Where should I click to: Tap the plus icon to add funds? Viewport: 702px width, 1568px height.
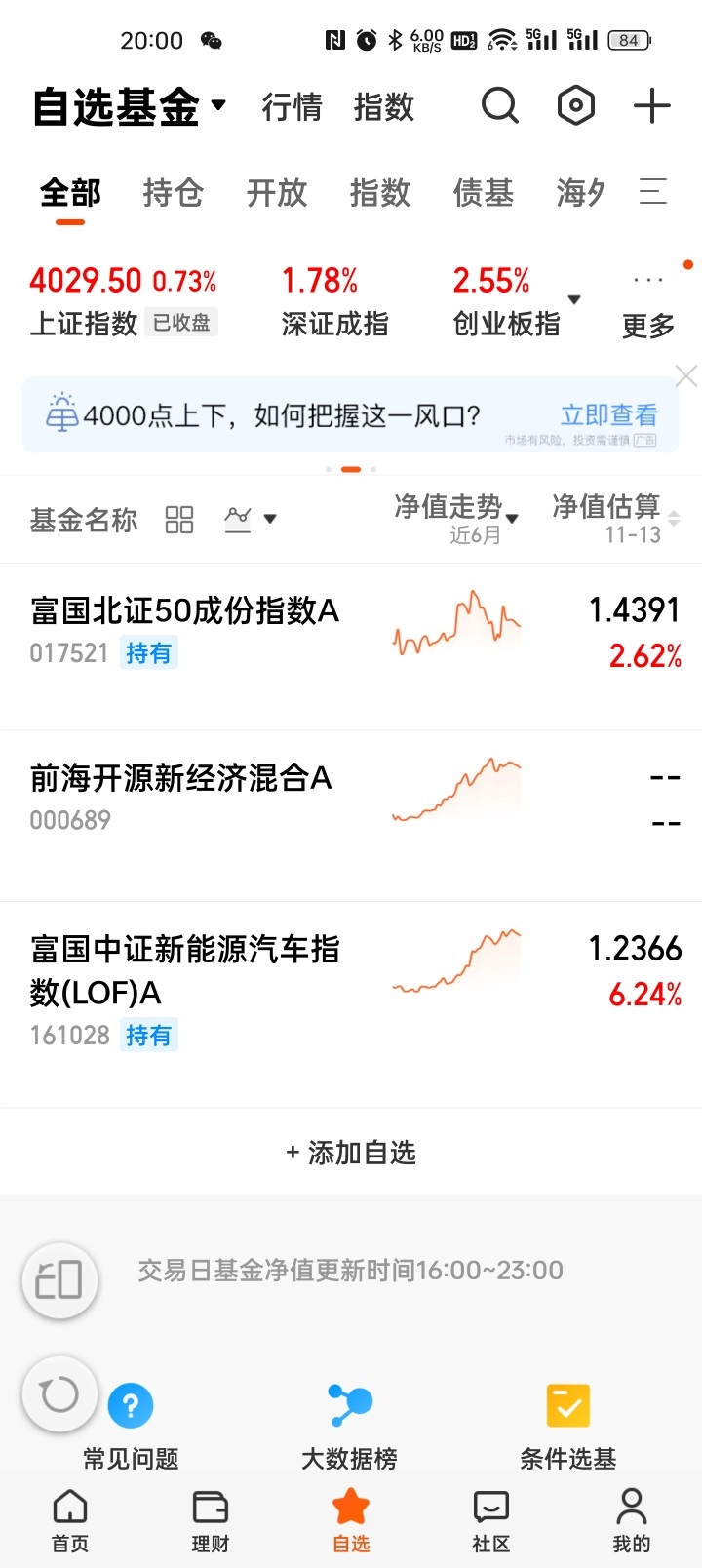651,106
